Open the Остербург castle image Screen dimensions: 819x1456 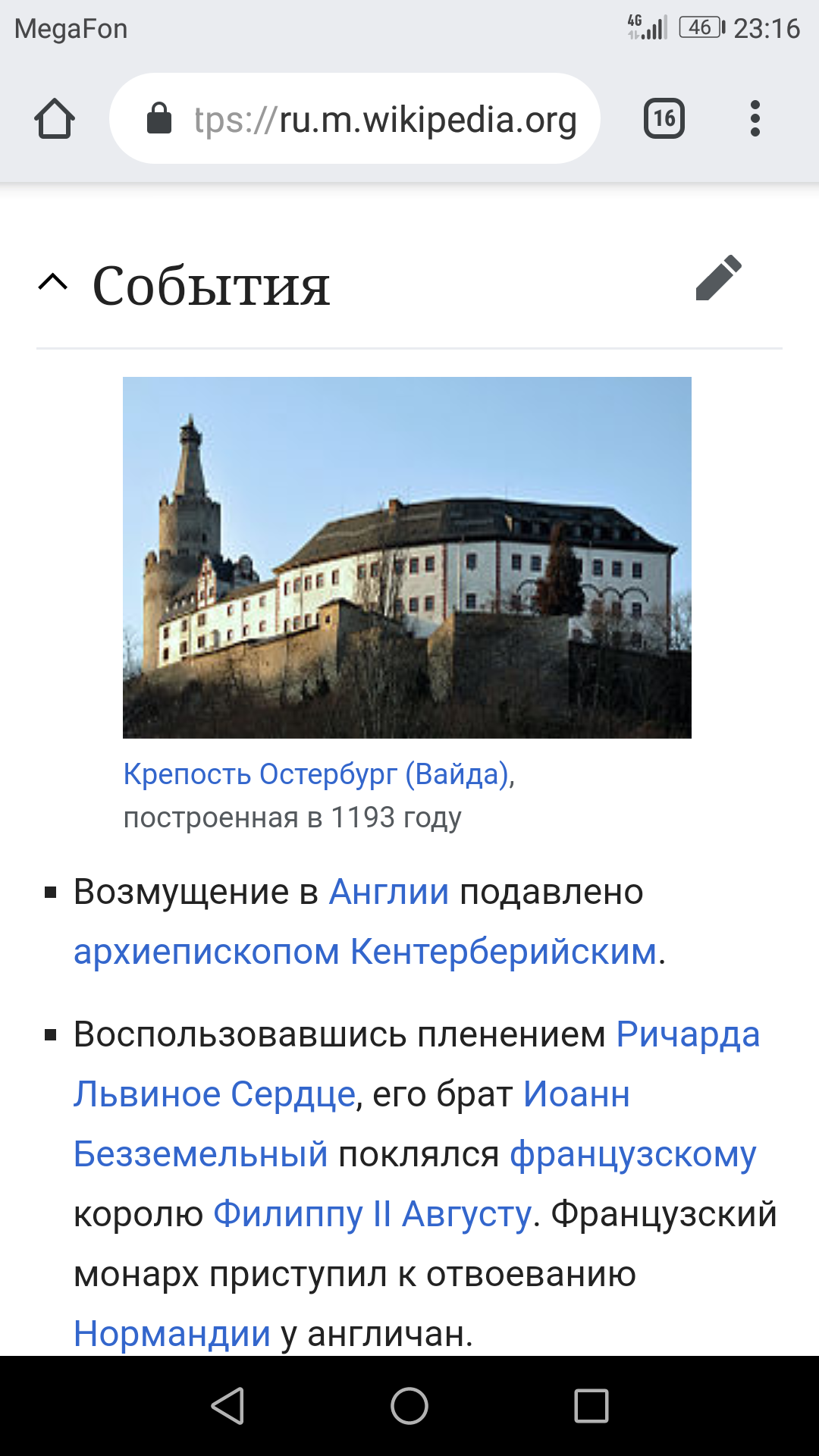click(407, 557)
